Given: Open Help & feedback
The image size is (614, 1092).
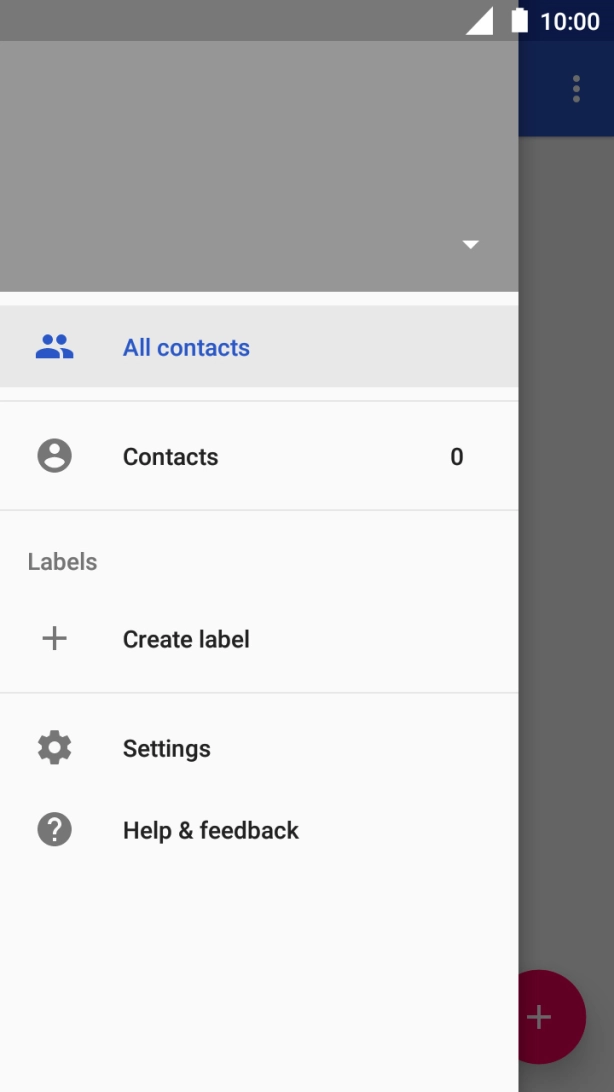Looking at the screenshot, I should [210, 830].
